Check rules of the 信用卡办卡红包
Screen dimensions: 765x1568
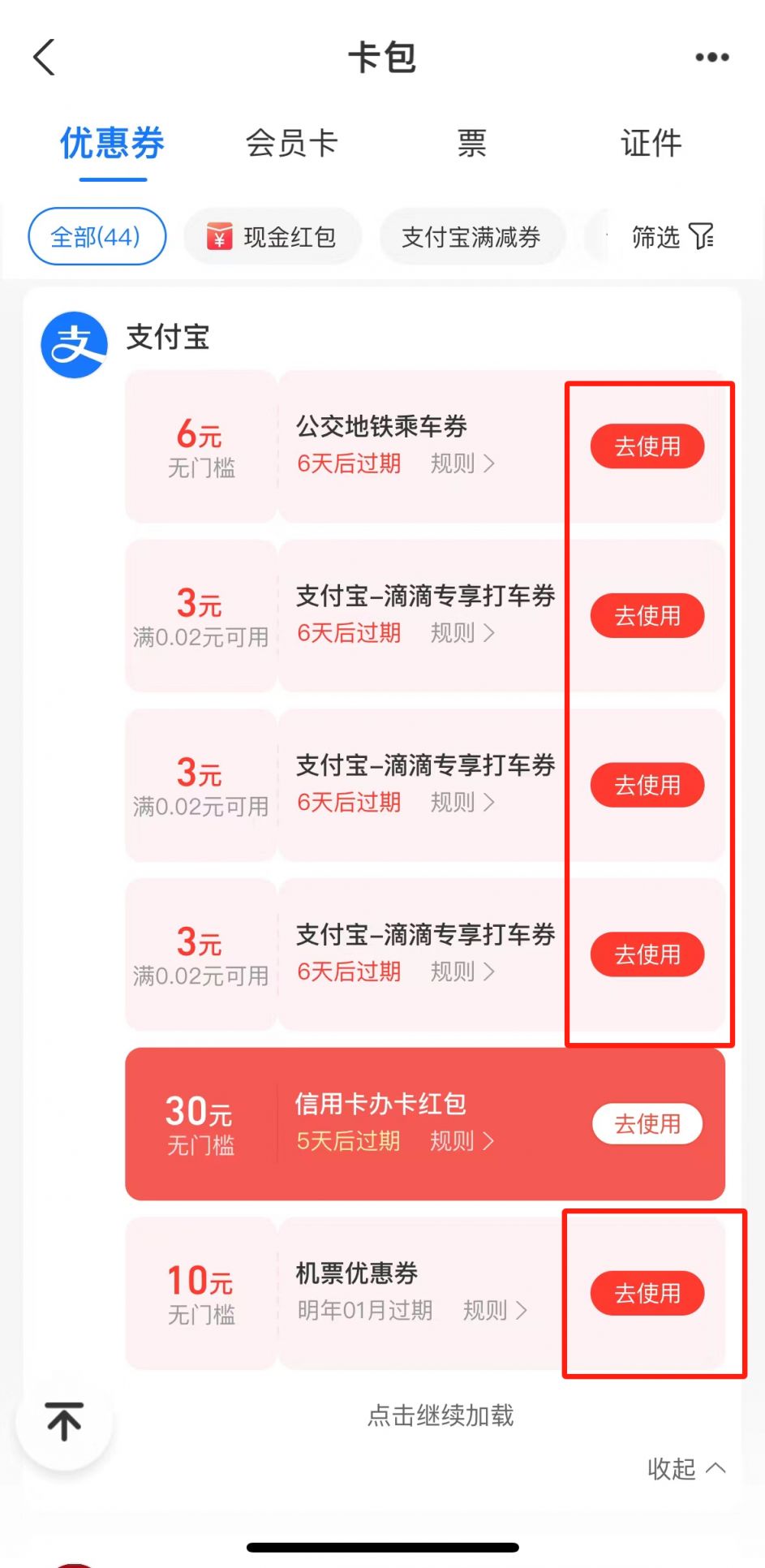click(462, 1141)
